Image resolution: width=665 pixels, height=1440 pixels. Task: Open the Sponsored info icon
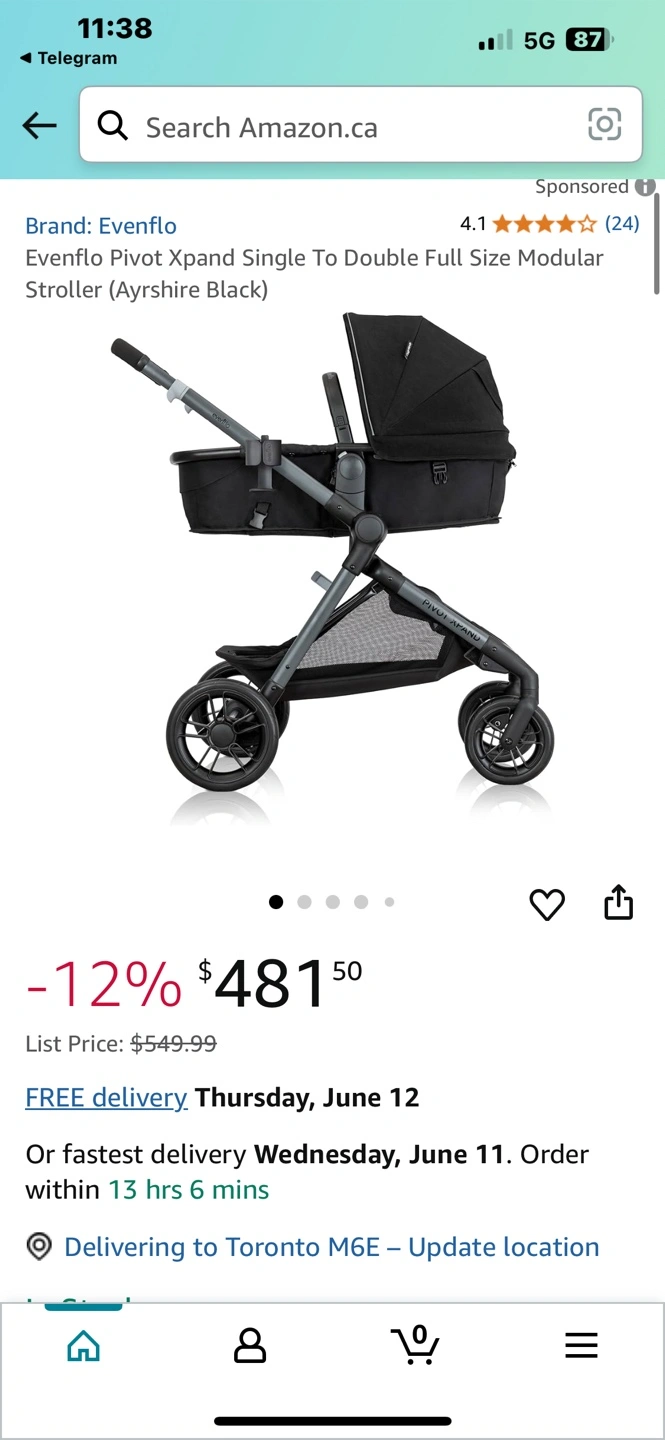[645, 187]
